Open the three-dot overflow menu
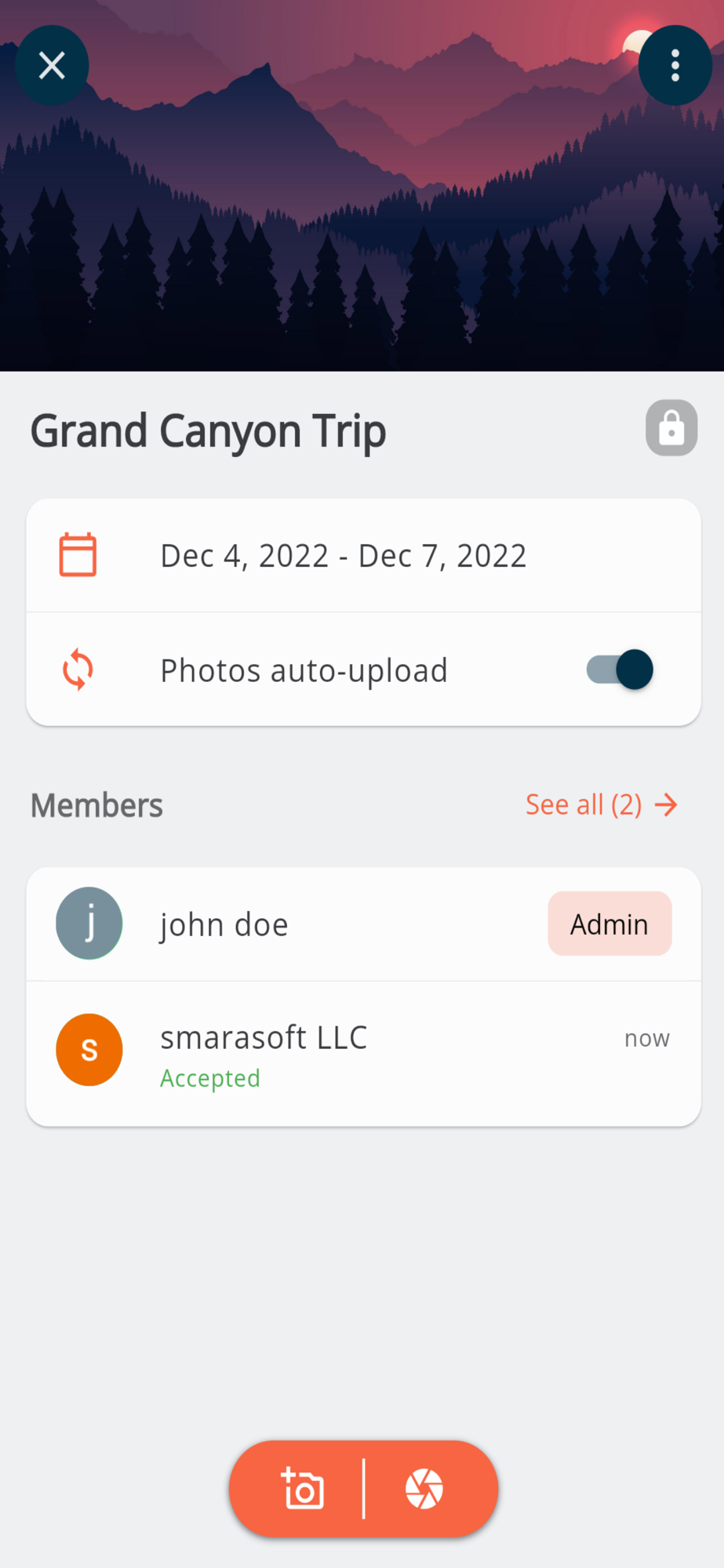Screen dimensions: 724x1568 (x=675, y=66)
